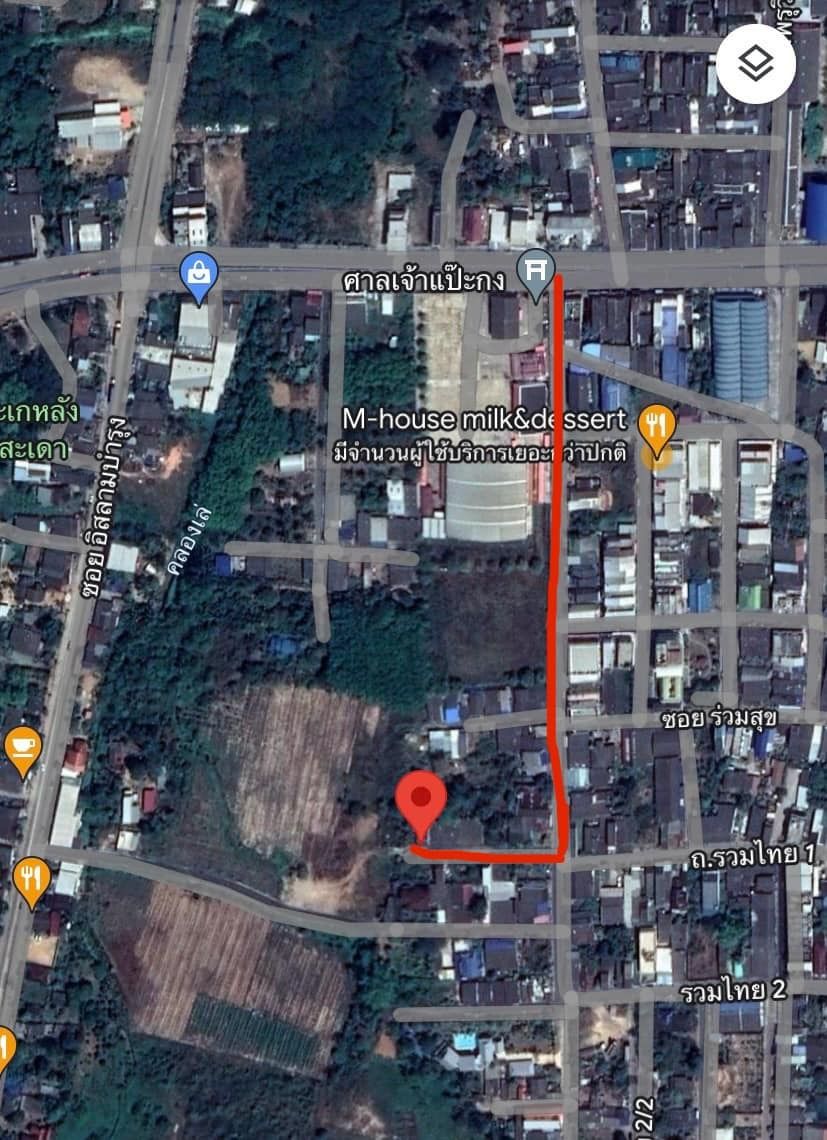Tap the orange coffee cup marker

click(21, 747)
